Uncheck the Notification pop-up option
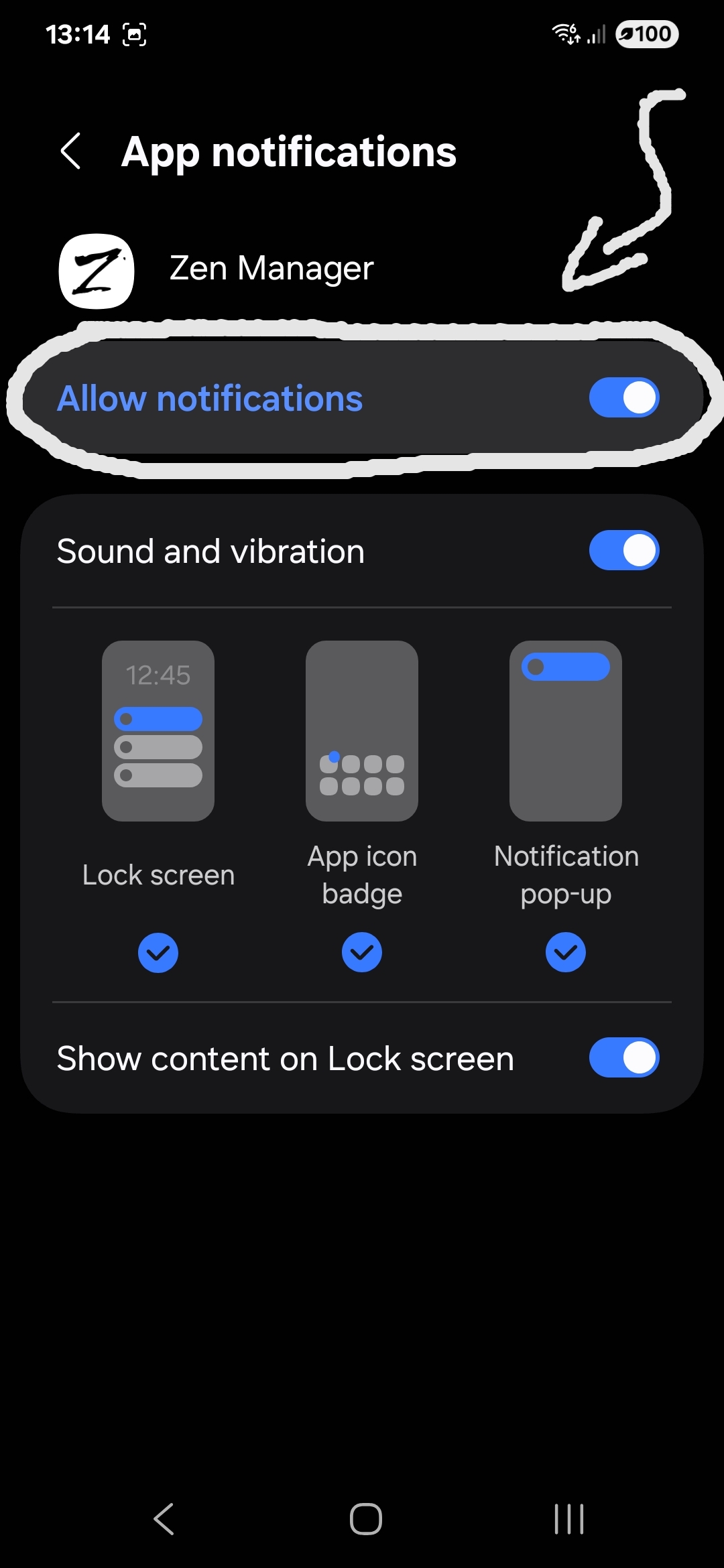 [565, 952]
